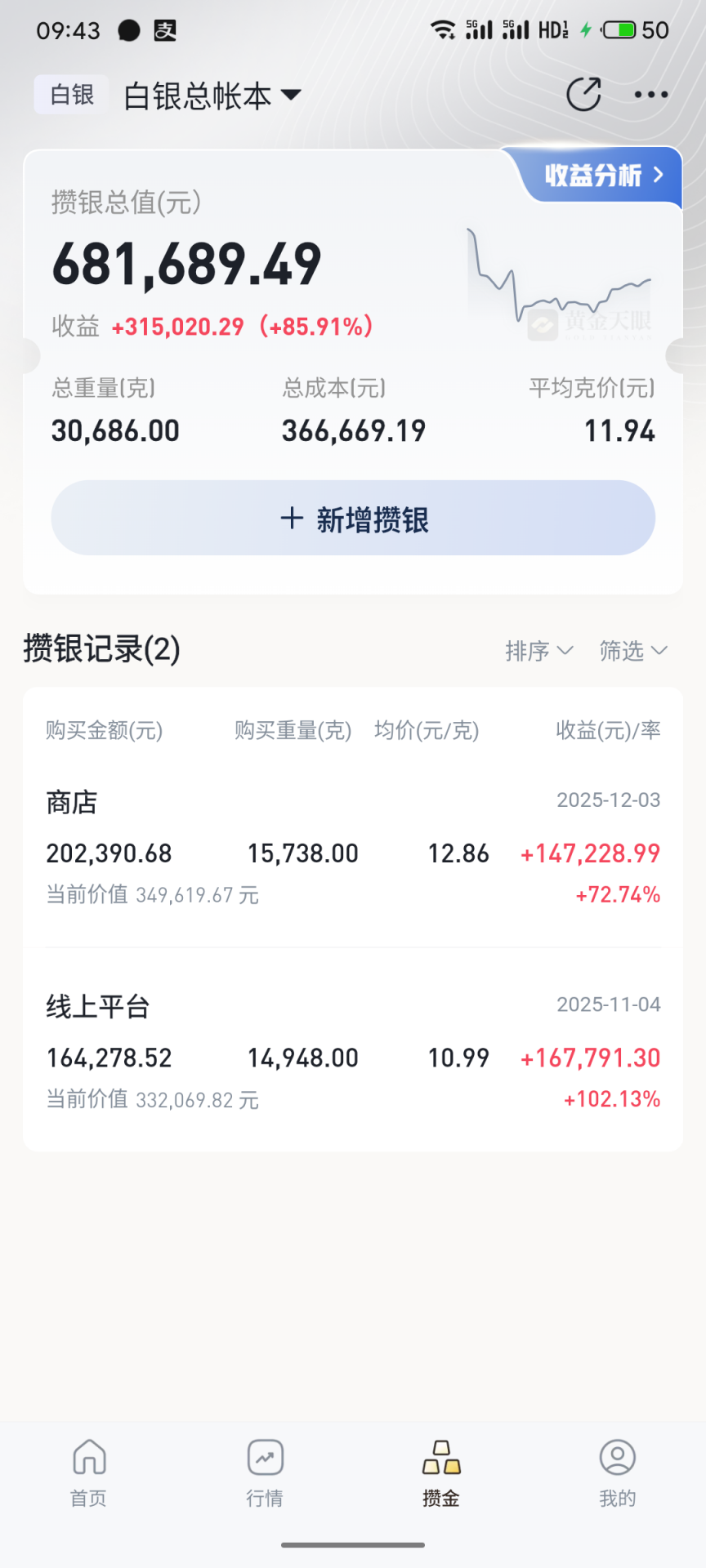Open the 排序 sort options
The height and width of the screenshot is (1568, 706).
(x=538, y=651)
